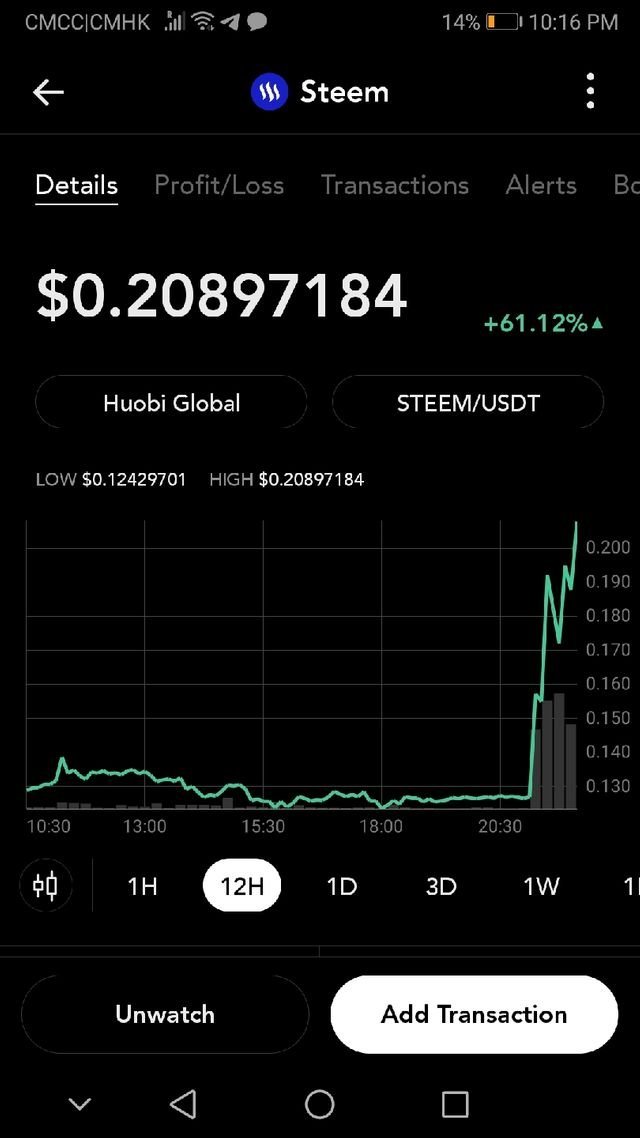Switch to candlestick chart view
The width and height of the screenshot is (640, 1138).
coord(45,886)
